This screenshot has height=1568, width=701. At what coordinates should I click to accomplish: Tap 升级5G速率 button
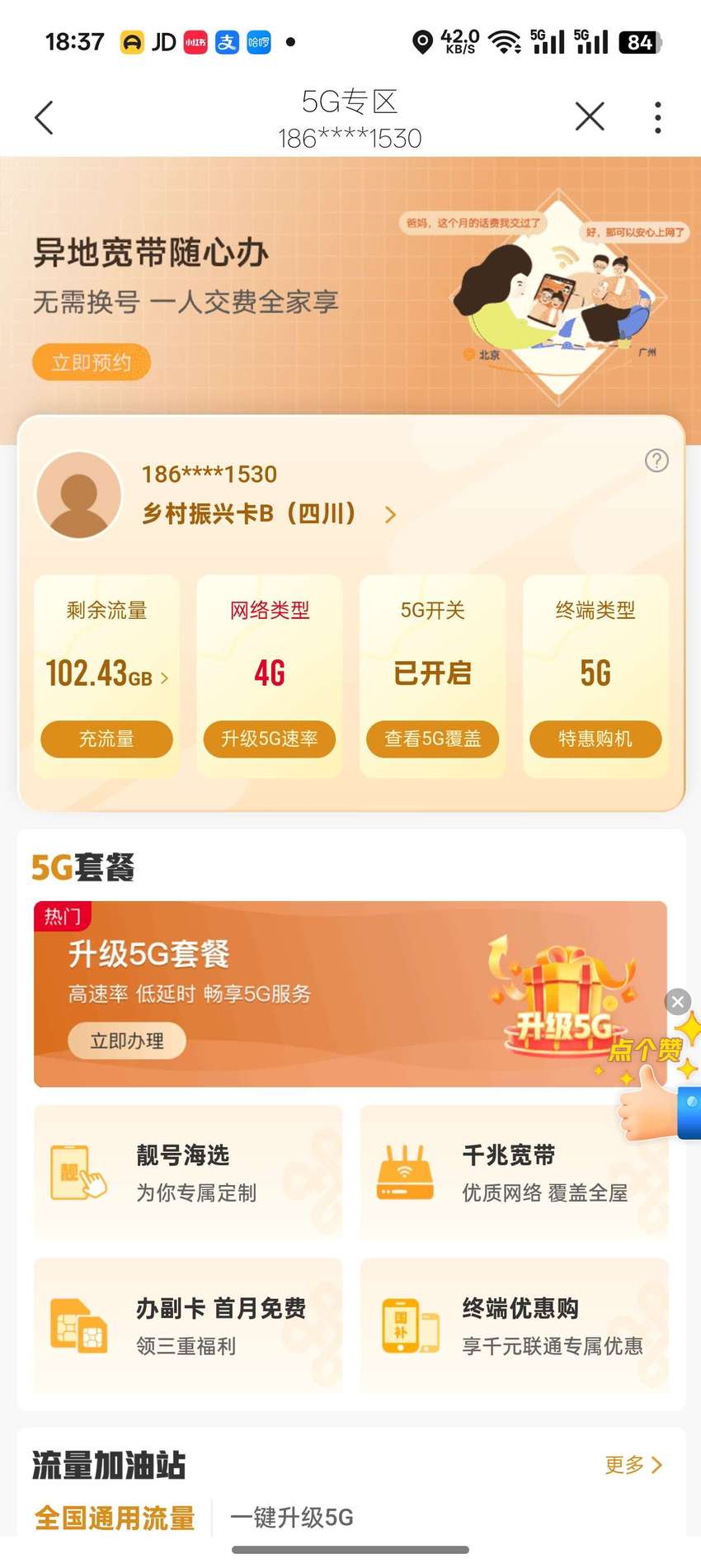pos(270,739)
